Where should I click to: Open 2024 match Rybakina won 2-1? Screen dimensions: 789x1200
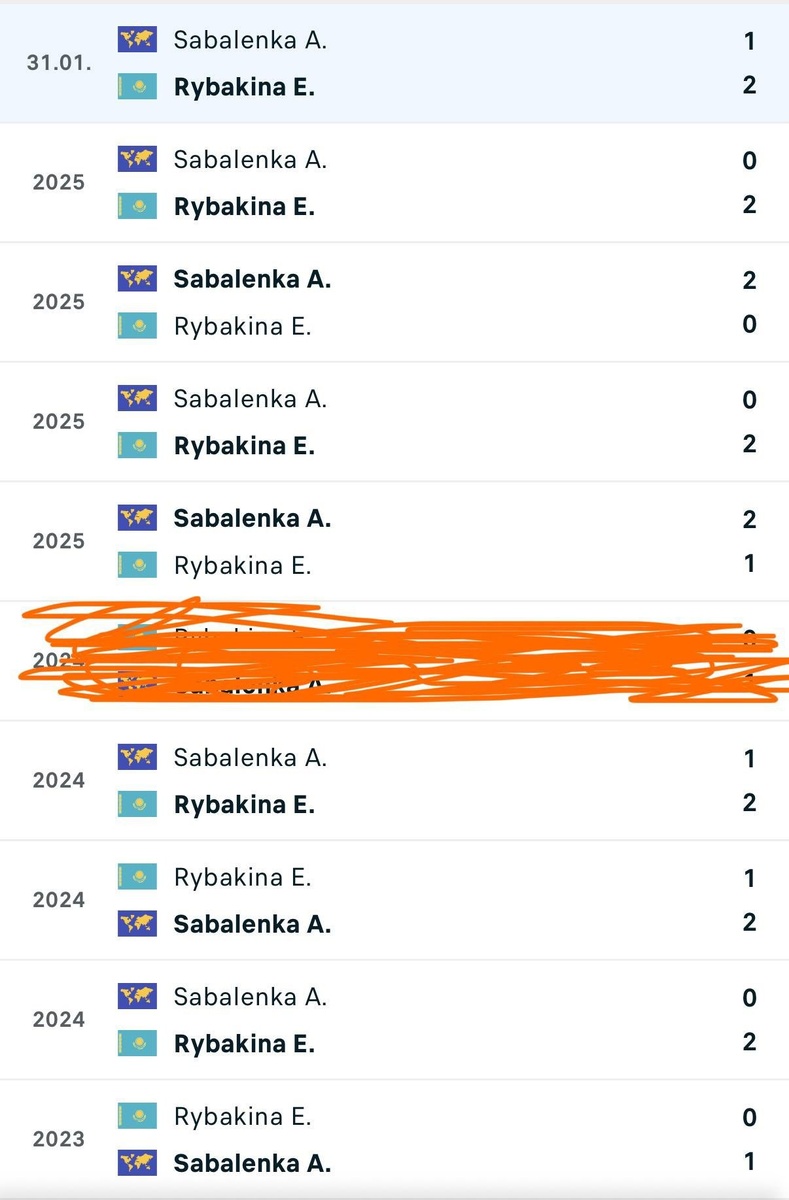click(394, 780)
